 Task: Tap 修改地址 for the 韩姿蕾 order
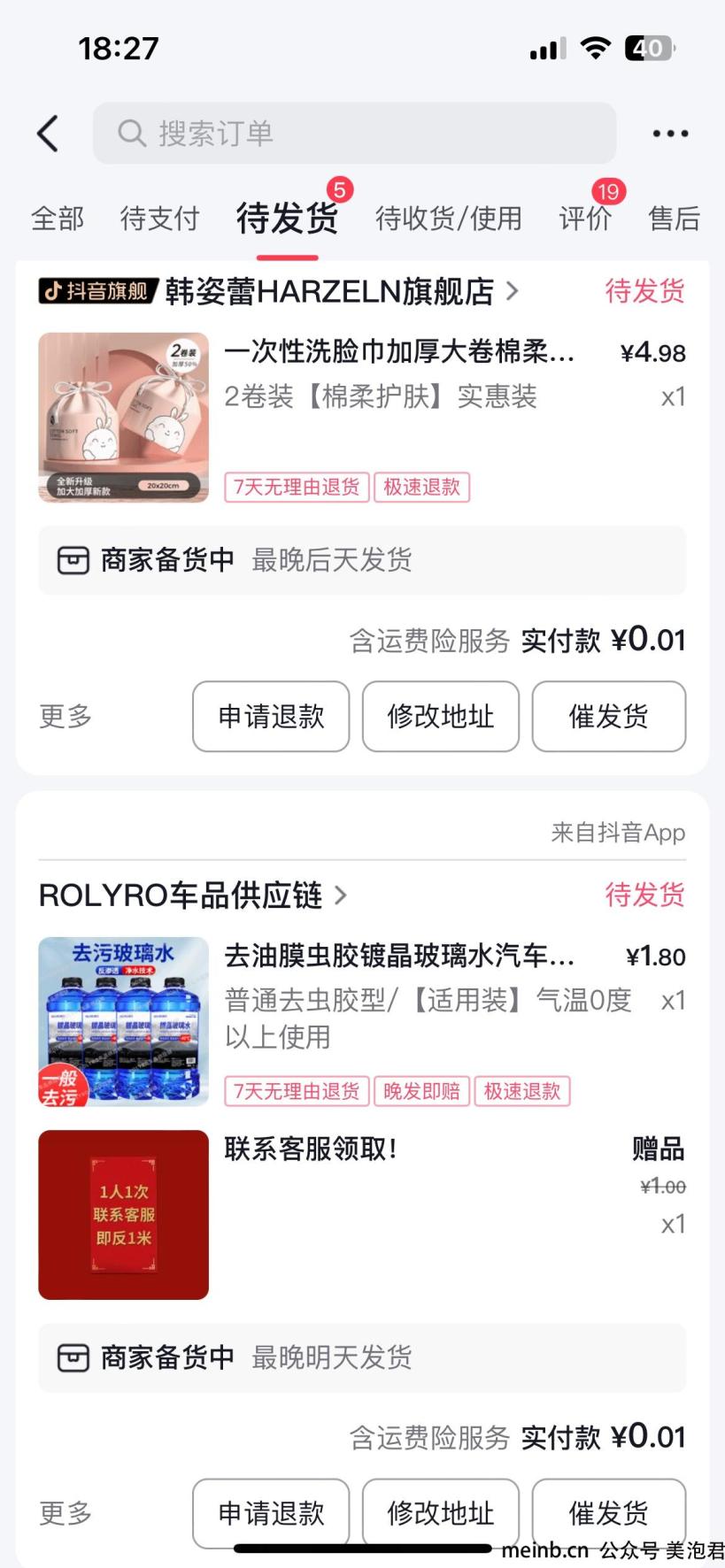441,716
